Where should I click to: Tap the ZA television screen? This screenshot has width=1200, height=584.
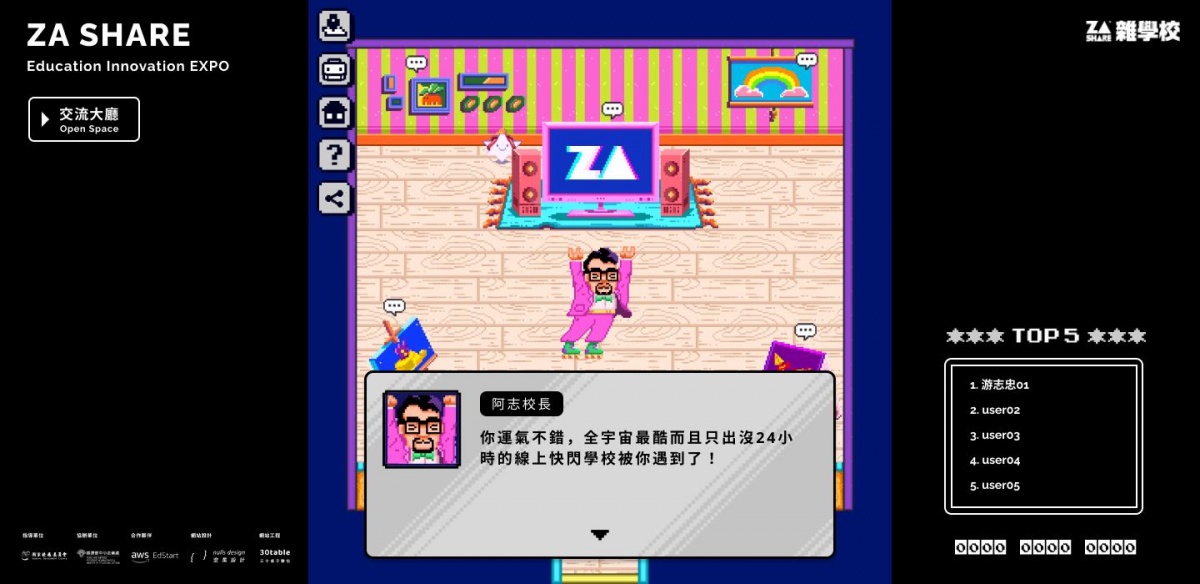click(x=599, y=162)
